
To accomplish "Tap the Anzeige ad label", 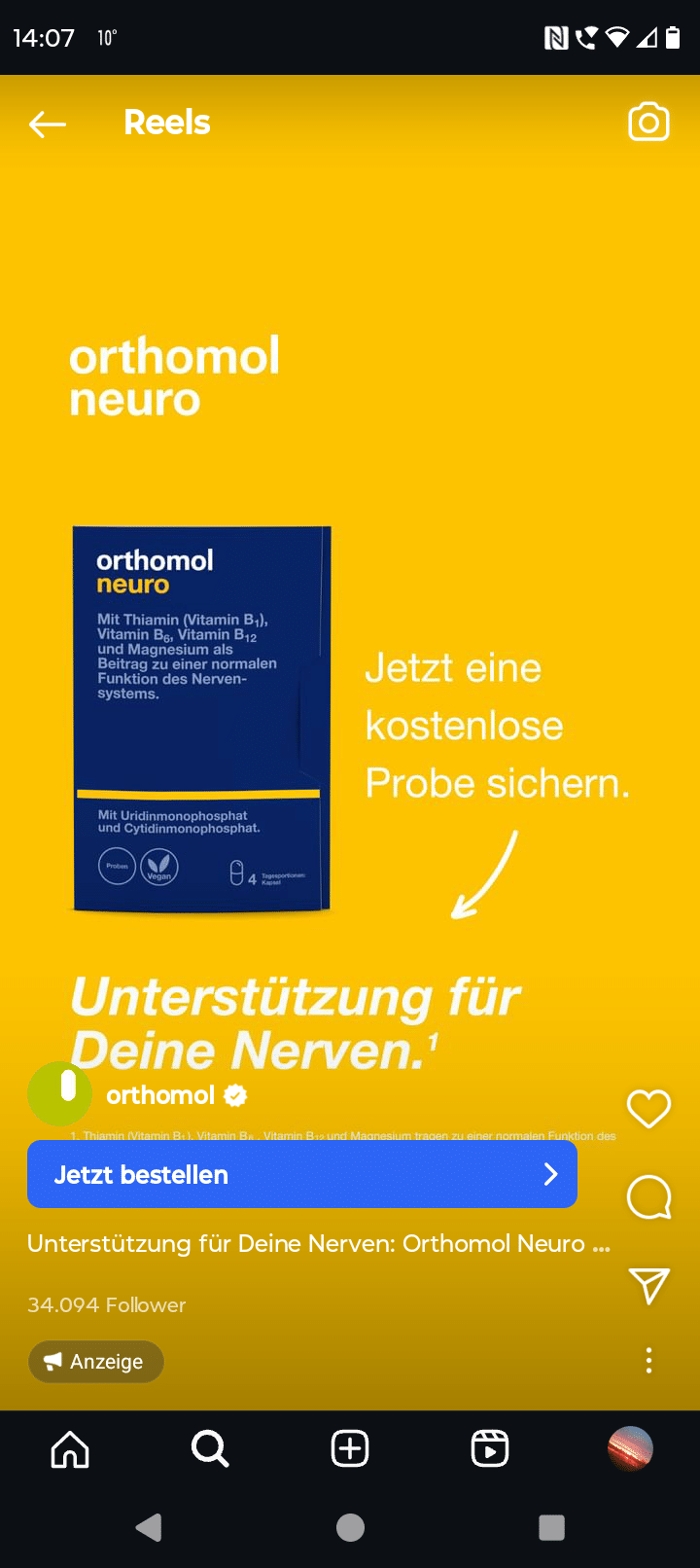I will coord(95,1362).
